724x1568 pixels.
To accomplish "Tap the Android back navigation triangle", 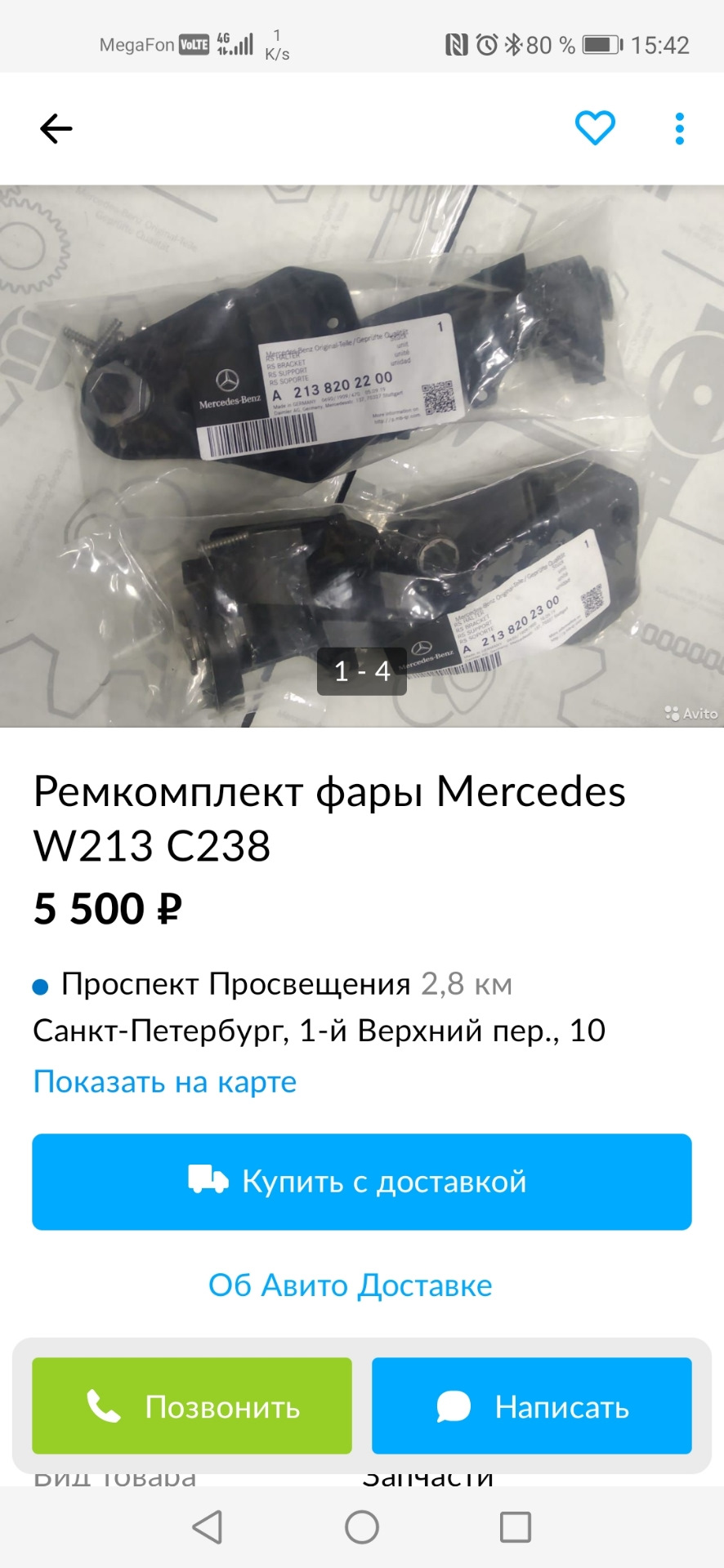I will (208, 1526).
